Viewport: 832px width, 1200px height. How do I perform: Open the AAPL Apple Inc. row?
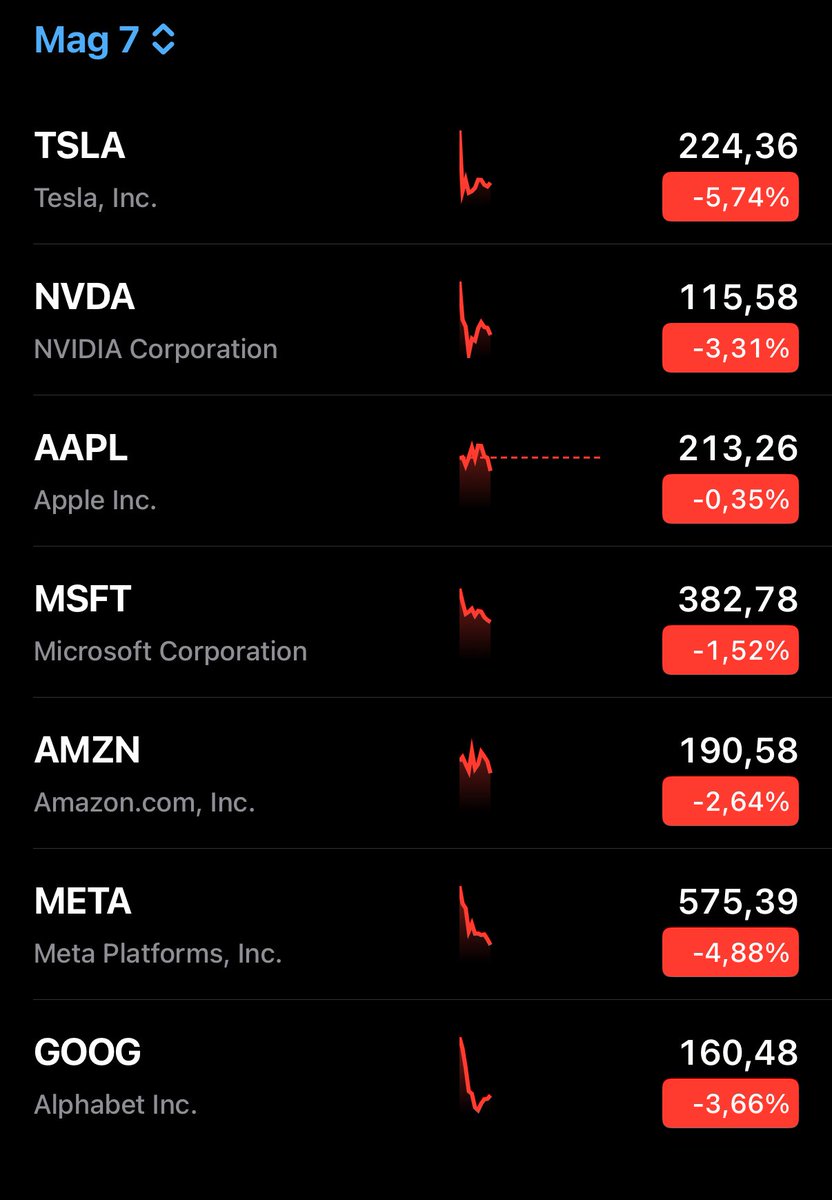416,471
